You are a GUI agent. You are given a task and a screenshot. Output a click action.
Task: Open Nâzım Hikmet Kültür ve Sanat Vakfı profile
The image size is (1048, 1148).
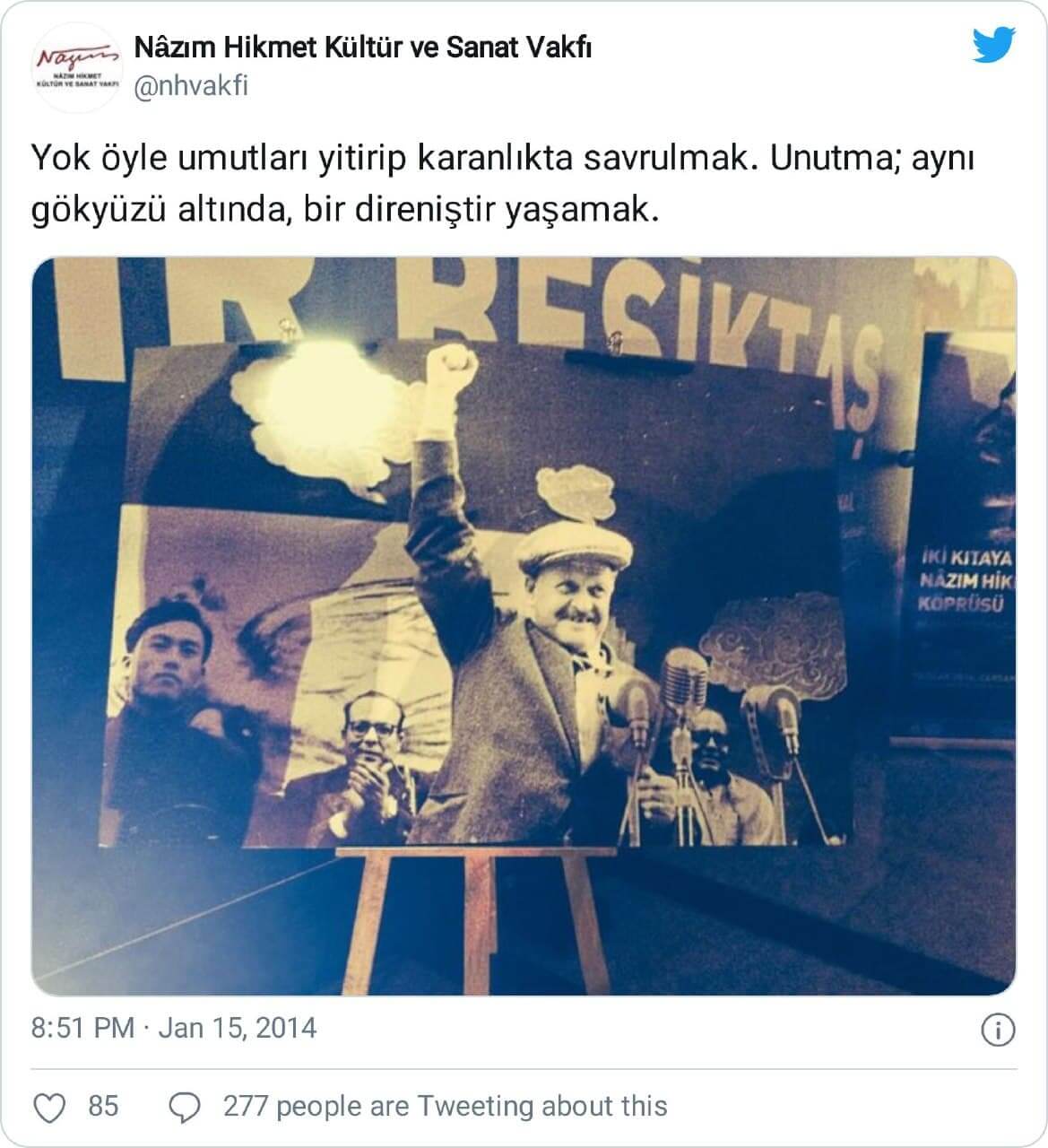362,48
